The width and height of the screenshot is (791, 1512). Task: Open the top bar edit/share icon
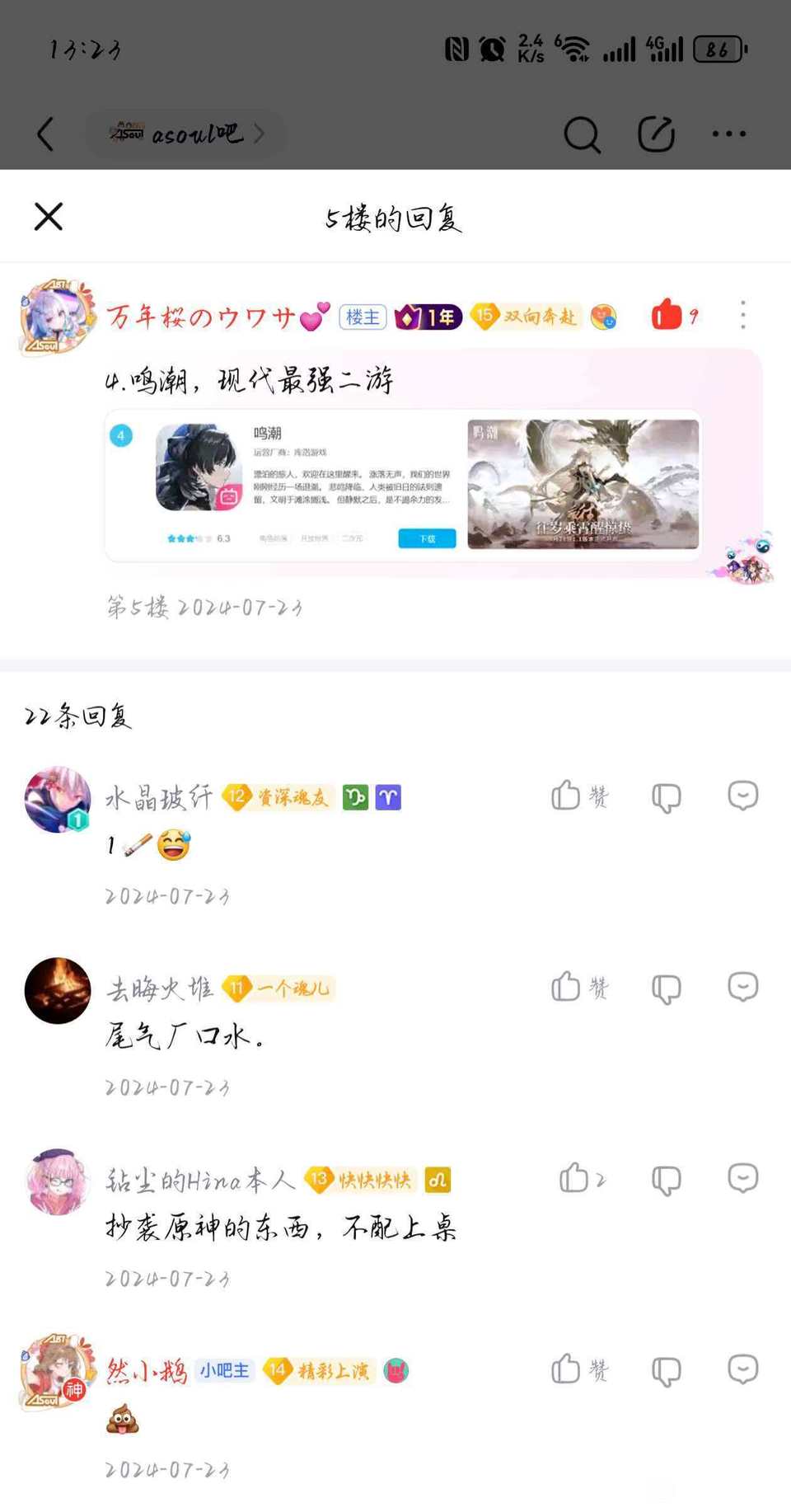(x=656, y=134)
